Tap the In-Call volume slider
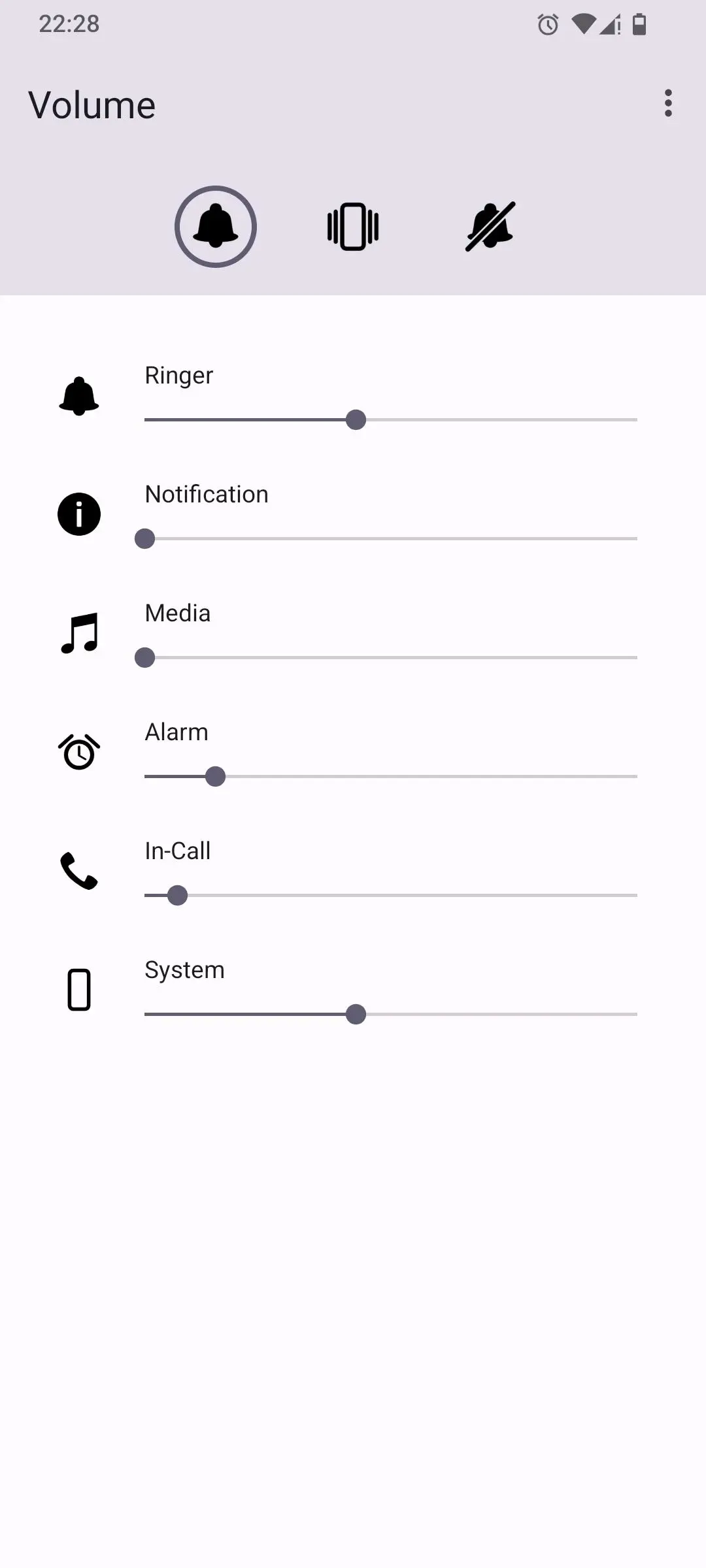The height and width of the screenshot is (1568, 706). tap(390, 895)
